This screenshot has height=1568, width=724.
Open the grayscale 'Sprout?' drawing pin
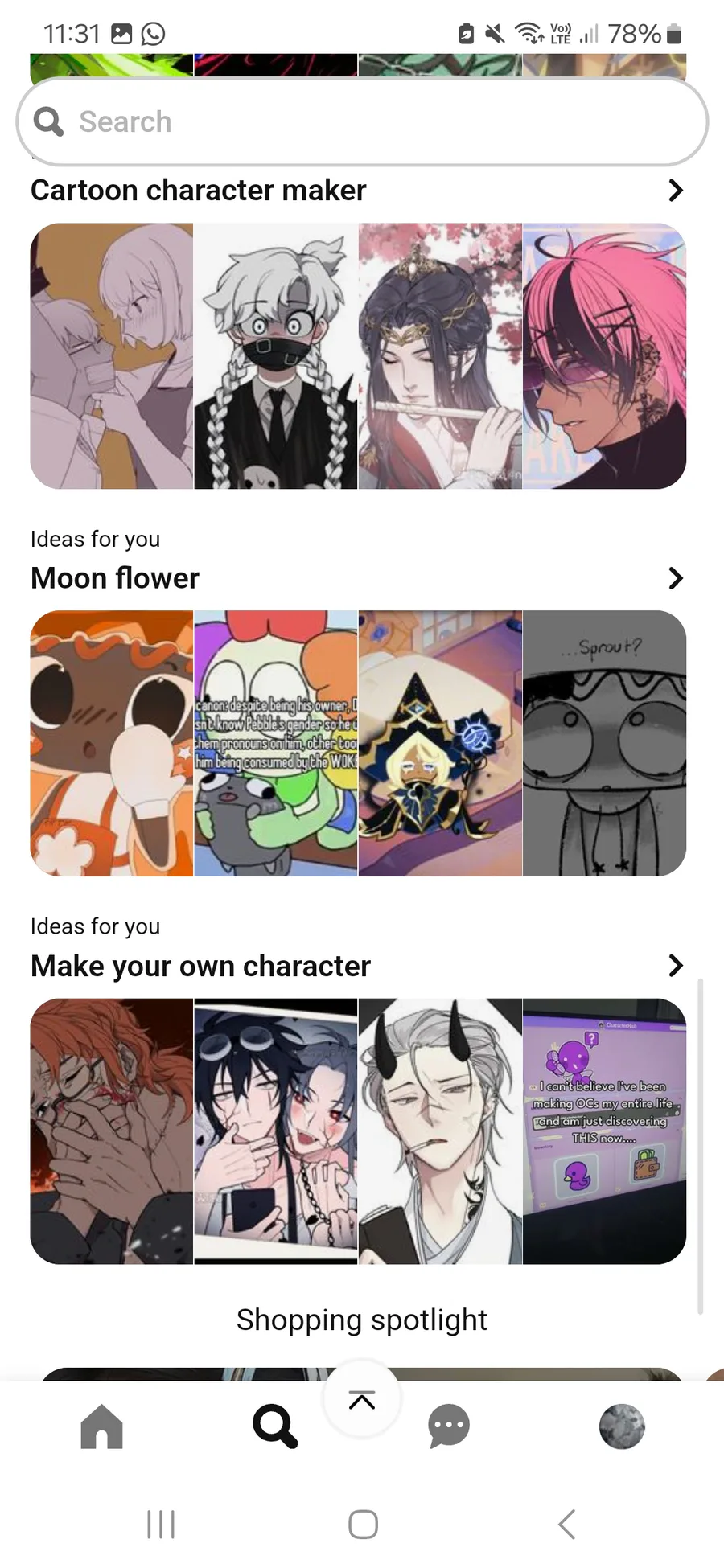click(604, 744)
